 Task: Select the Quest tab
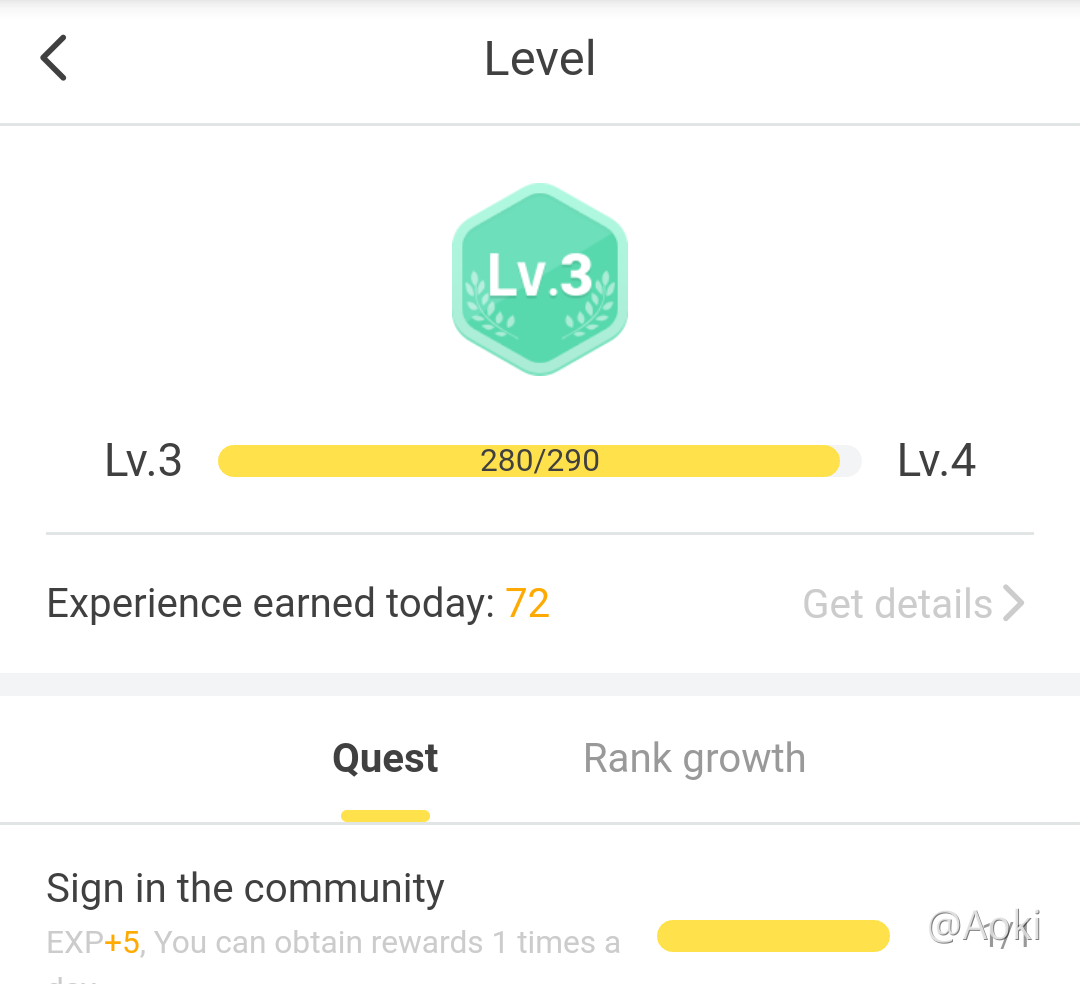click(385, 759)
